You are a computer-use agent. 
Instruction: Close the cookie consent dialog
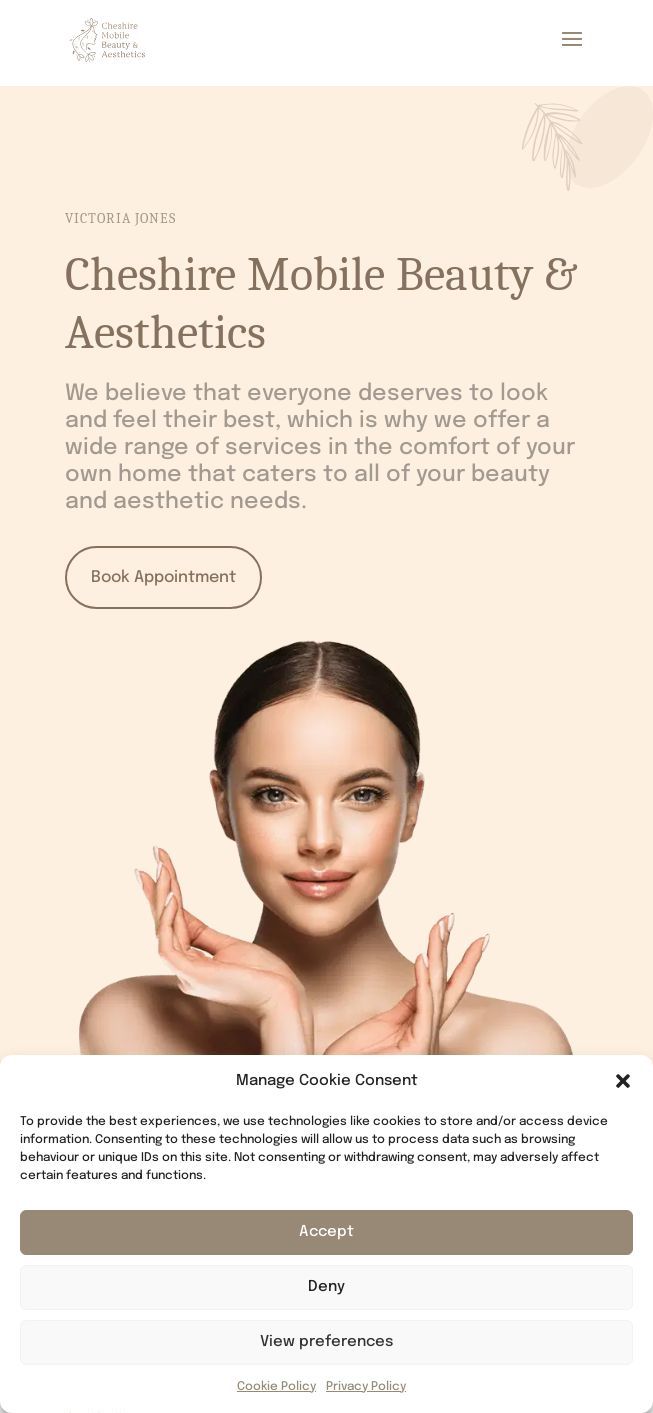(623, 1081)
